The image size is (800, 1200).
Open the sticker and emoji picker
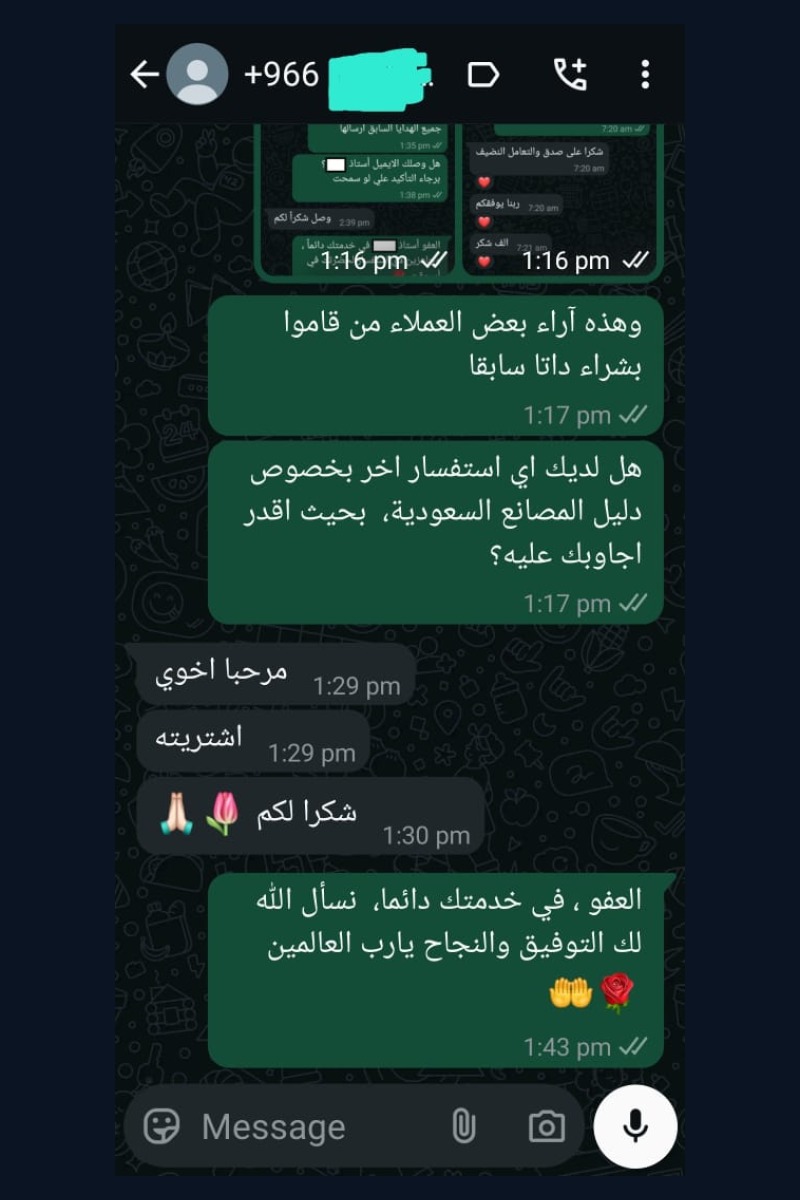pyautogui.click(x=161, y=1127)
